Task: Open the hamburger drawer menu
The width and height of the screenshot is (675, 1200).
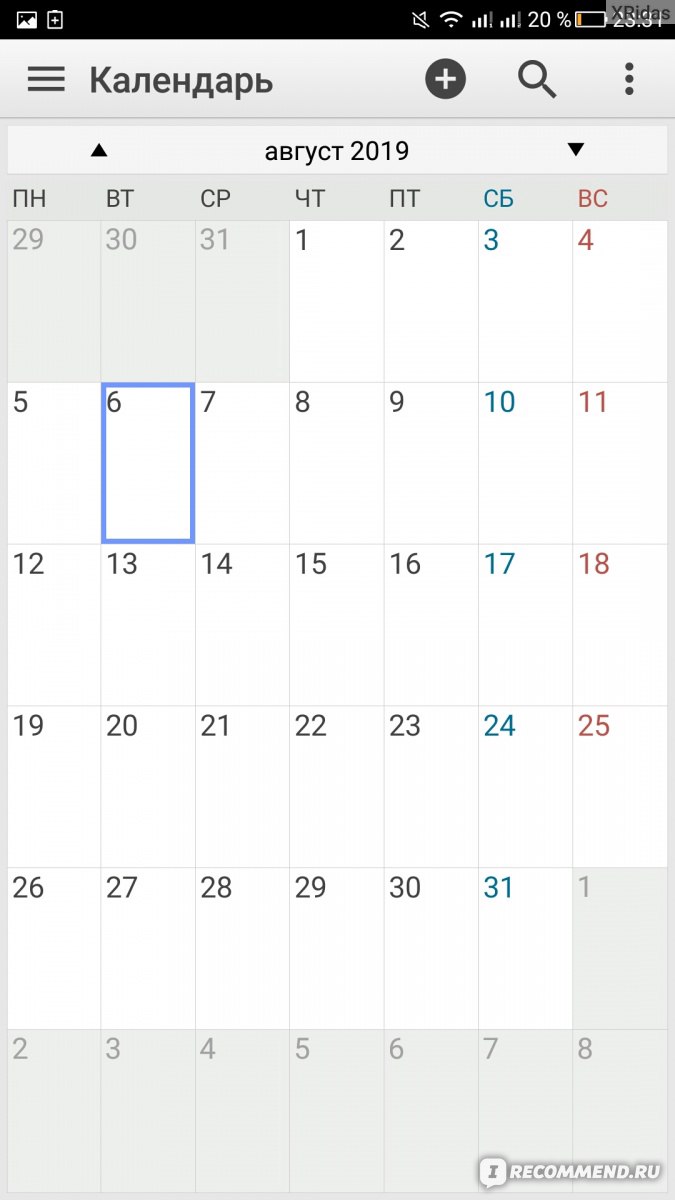Action: [46, 79]
